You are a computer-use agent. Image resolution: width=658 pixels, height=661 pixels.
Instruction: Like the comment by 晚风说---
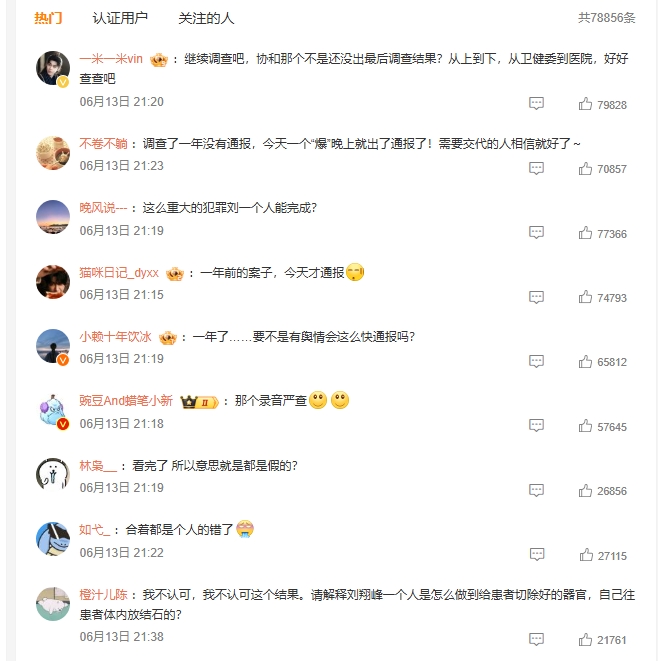coord(586,233)
